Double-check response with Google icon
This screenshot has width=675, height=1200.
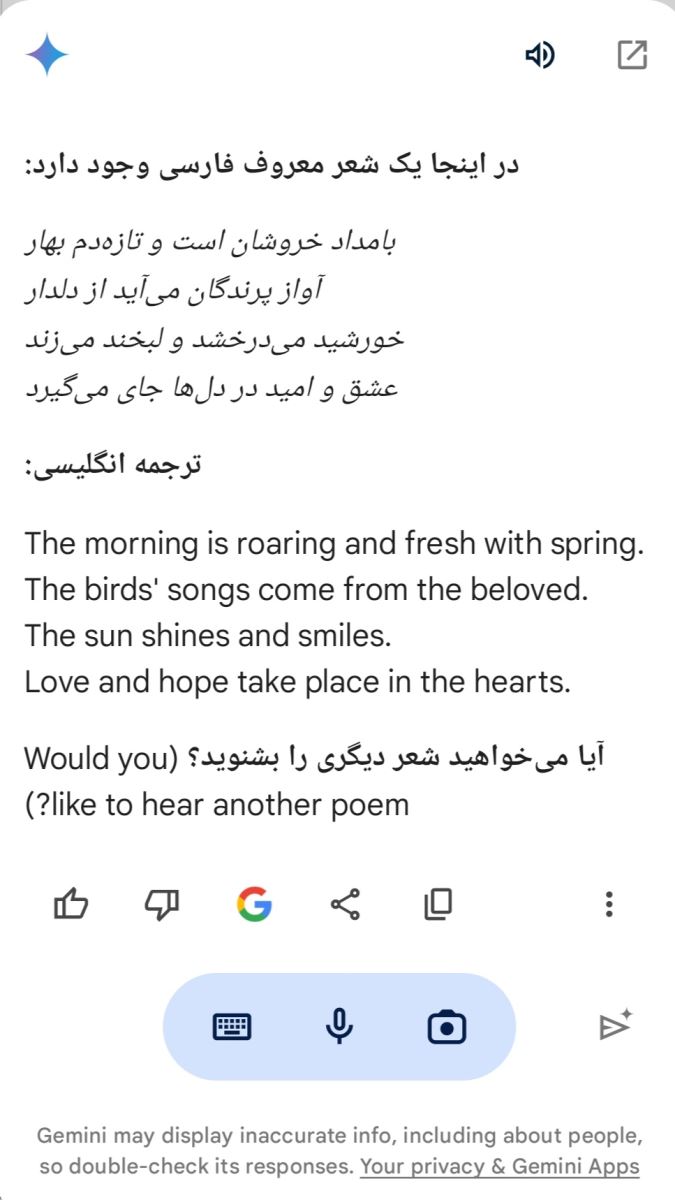pos(254,905)
